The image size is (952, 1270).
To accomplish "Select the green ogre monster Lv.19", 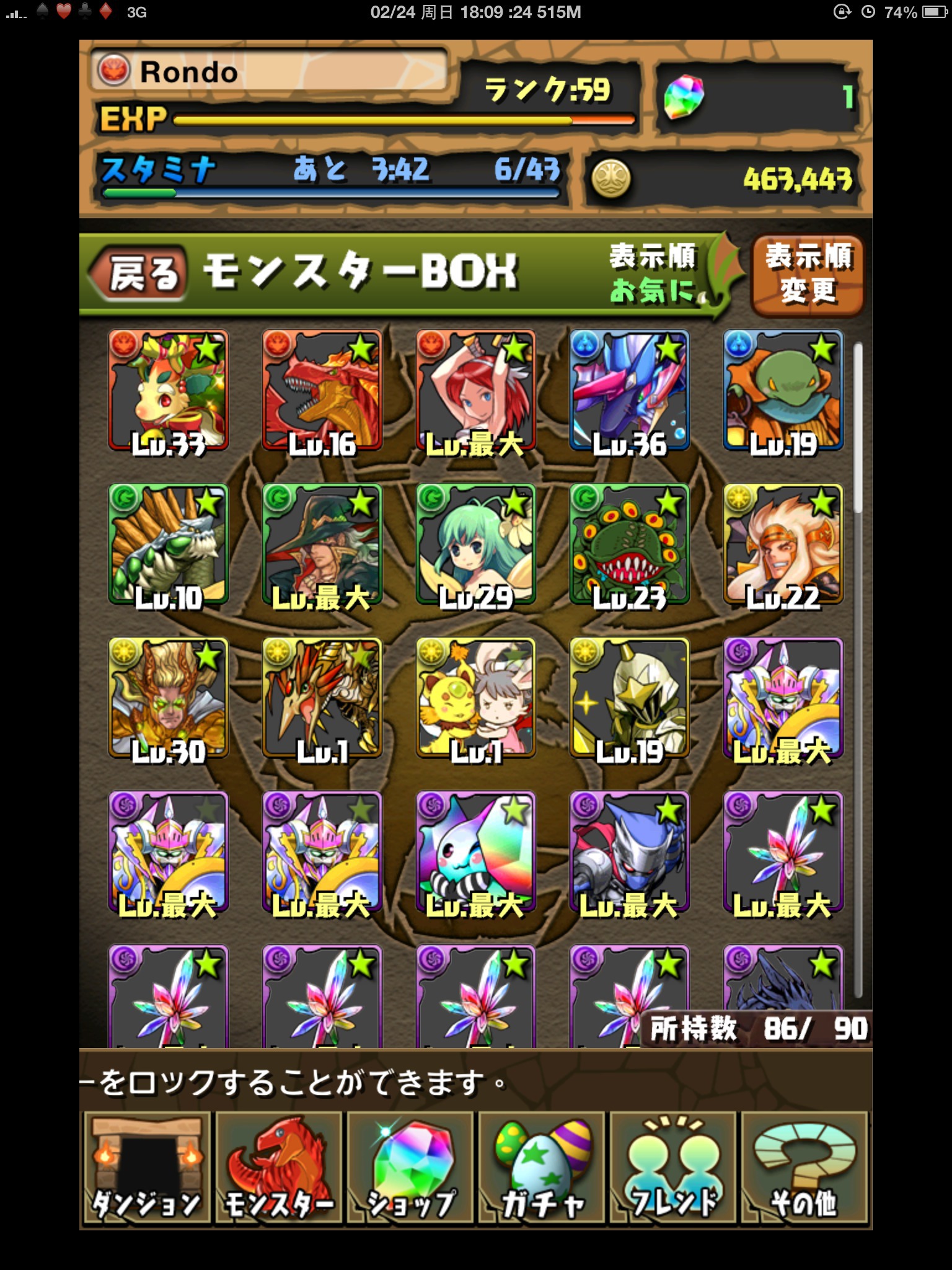I will tap(783, 391).
